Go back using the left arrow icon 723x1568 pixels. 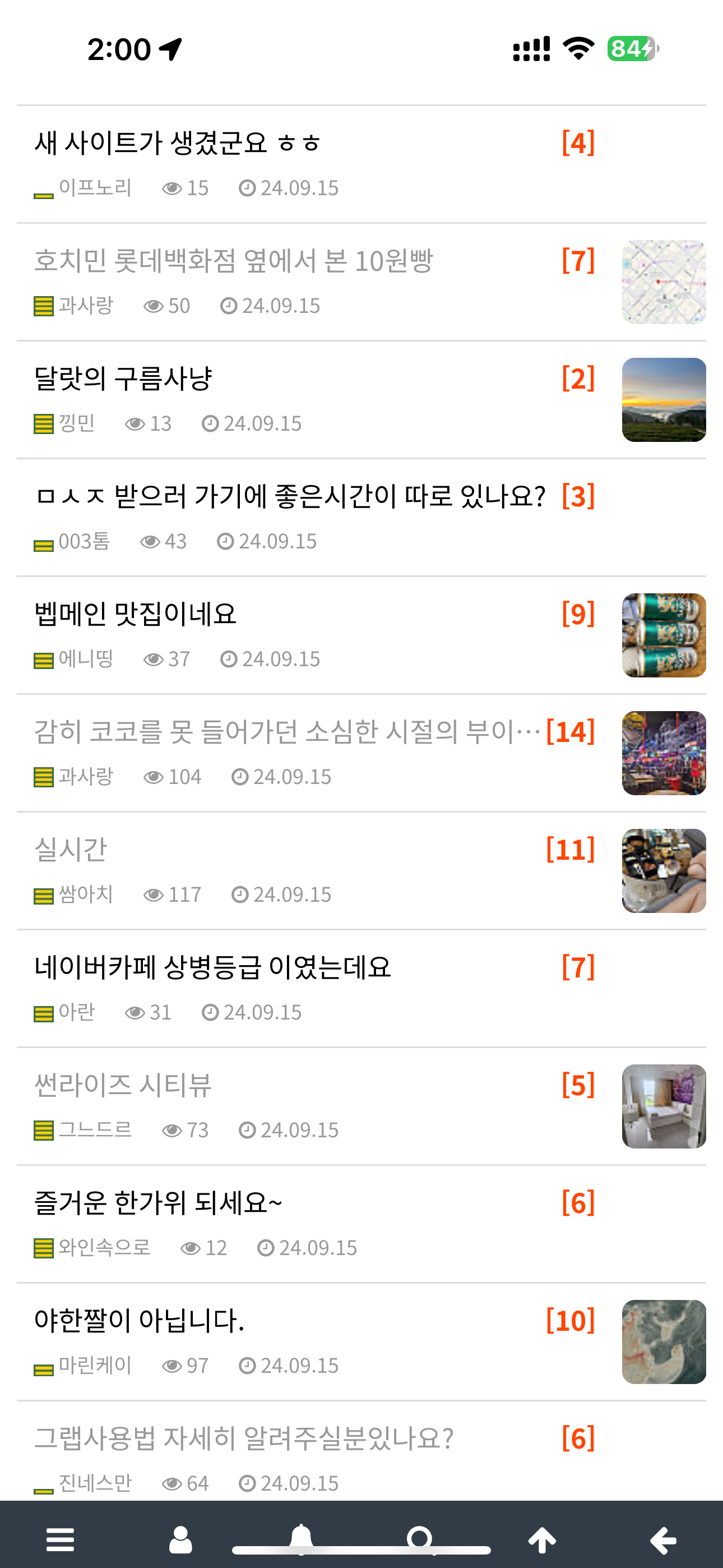(664, 1540)
